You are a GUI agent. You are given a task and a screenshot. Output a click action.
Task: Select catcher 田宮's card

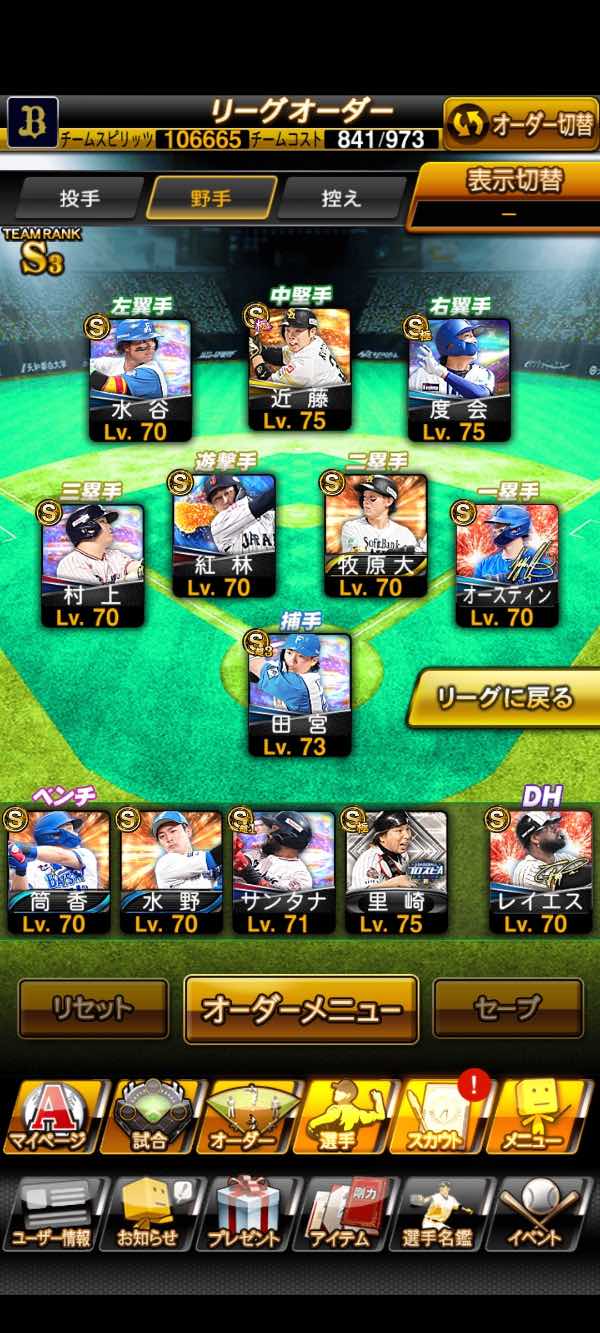coord(300,696)
